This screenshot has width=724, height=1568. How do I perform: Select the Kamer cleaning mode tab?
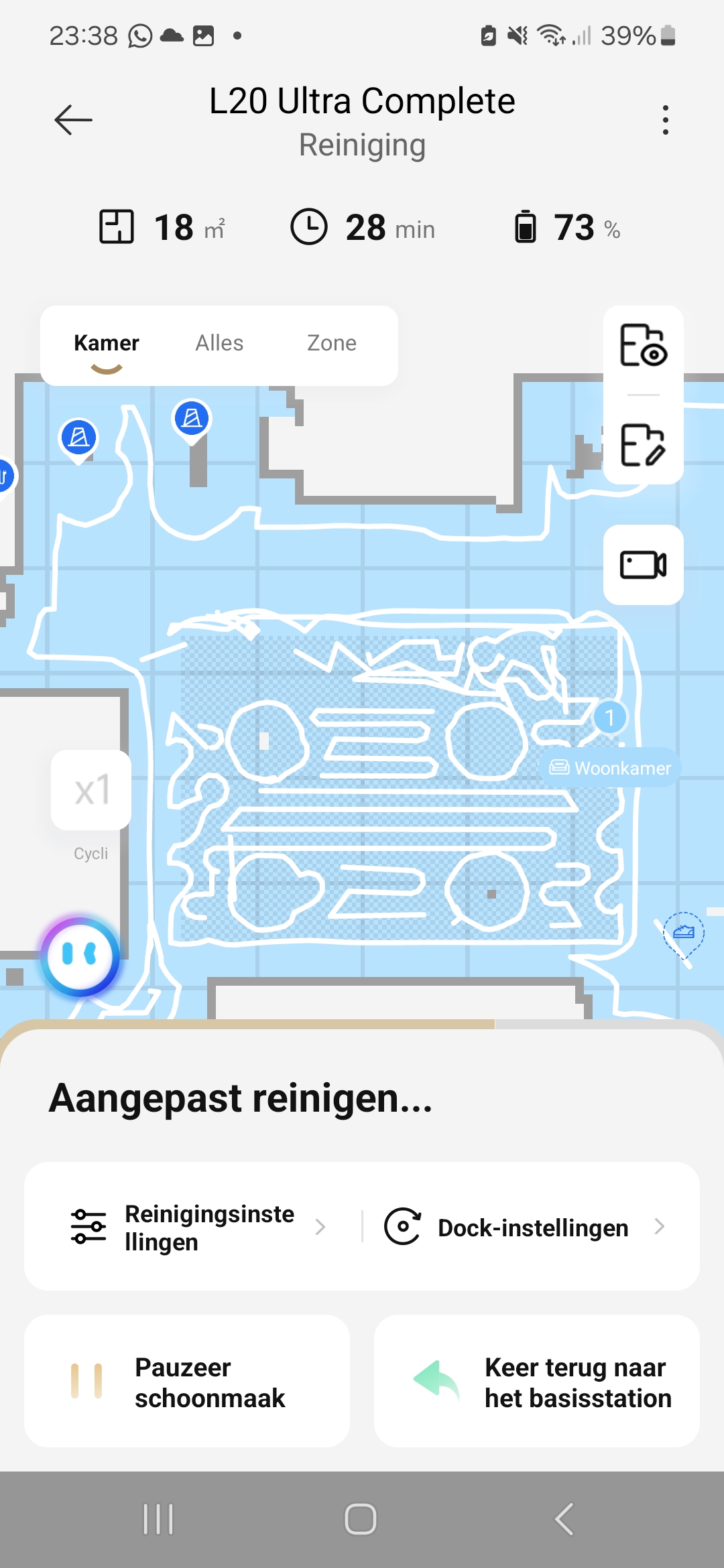pyautogui.click(x=107, y=344)
